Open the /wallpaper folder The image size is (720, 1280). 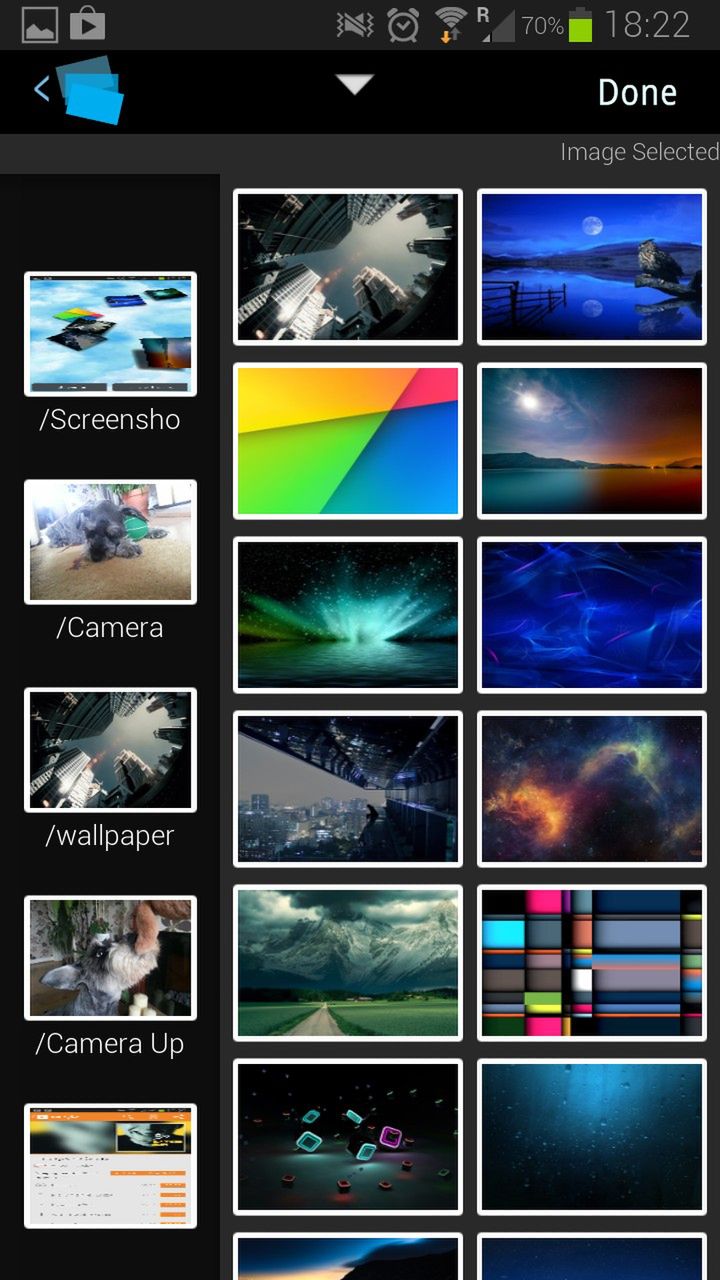pyautogui.click(x=110, y=750)
